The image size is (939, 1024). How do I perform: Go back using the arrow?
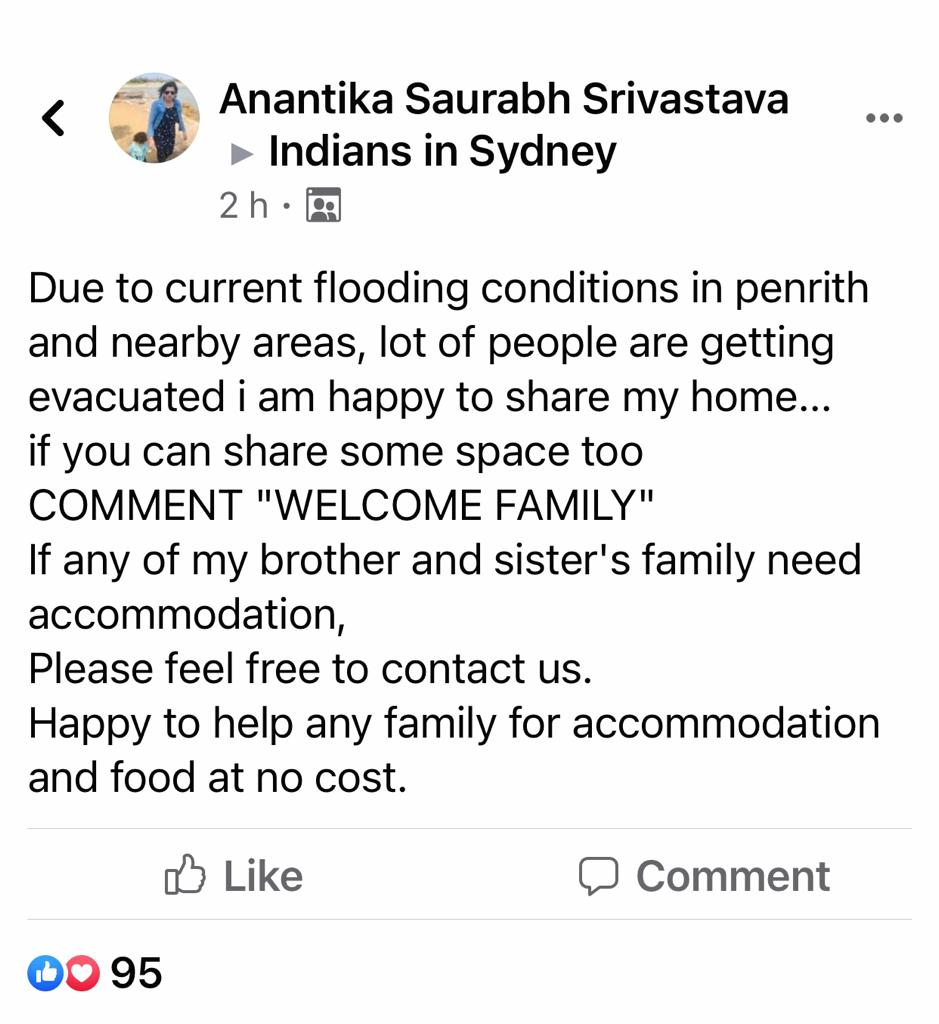point(54,118)
